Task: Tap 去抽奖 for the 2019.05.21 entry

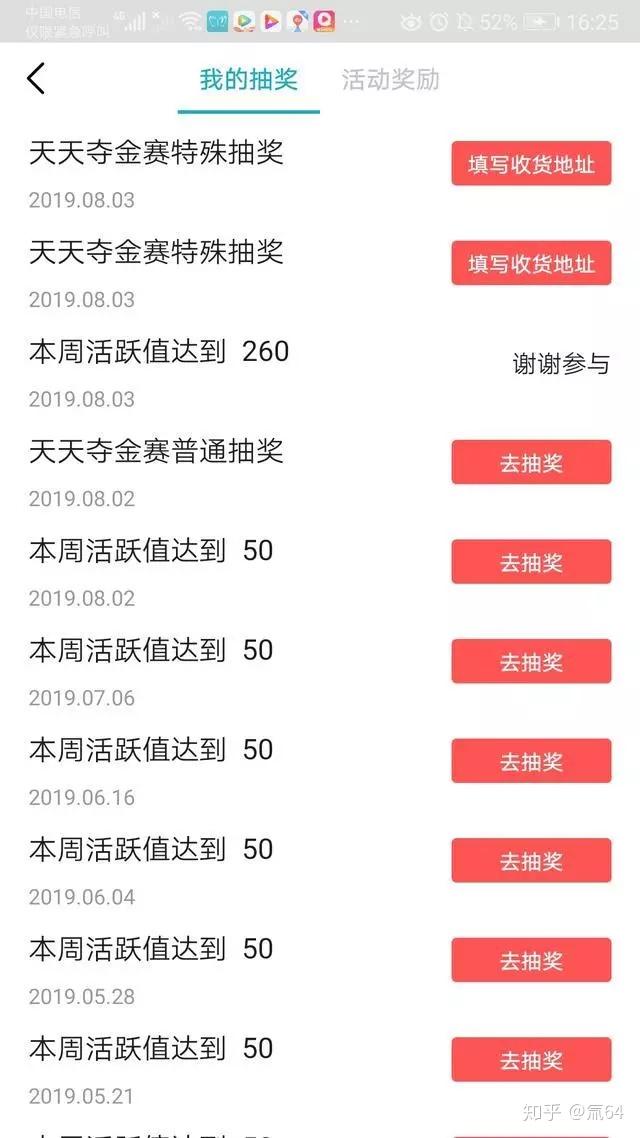Action: click(x=531, y=1060)
